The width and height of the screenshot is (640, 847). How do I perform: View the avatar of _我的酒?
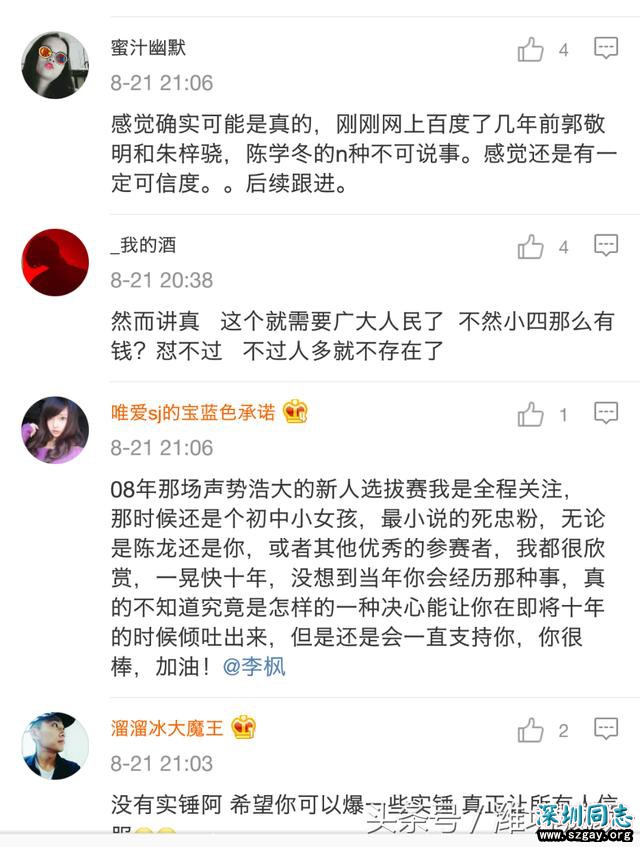pyautogui.click(x=55, y=262)
